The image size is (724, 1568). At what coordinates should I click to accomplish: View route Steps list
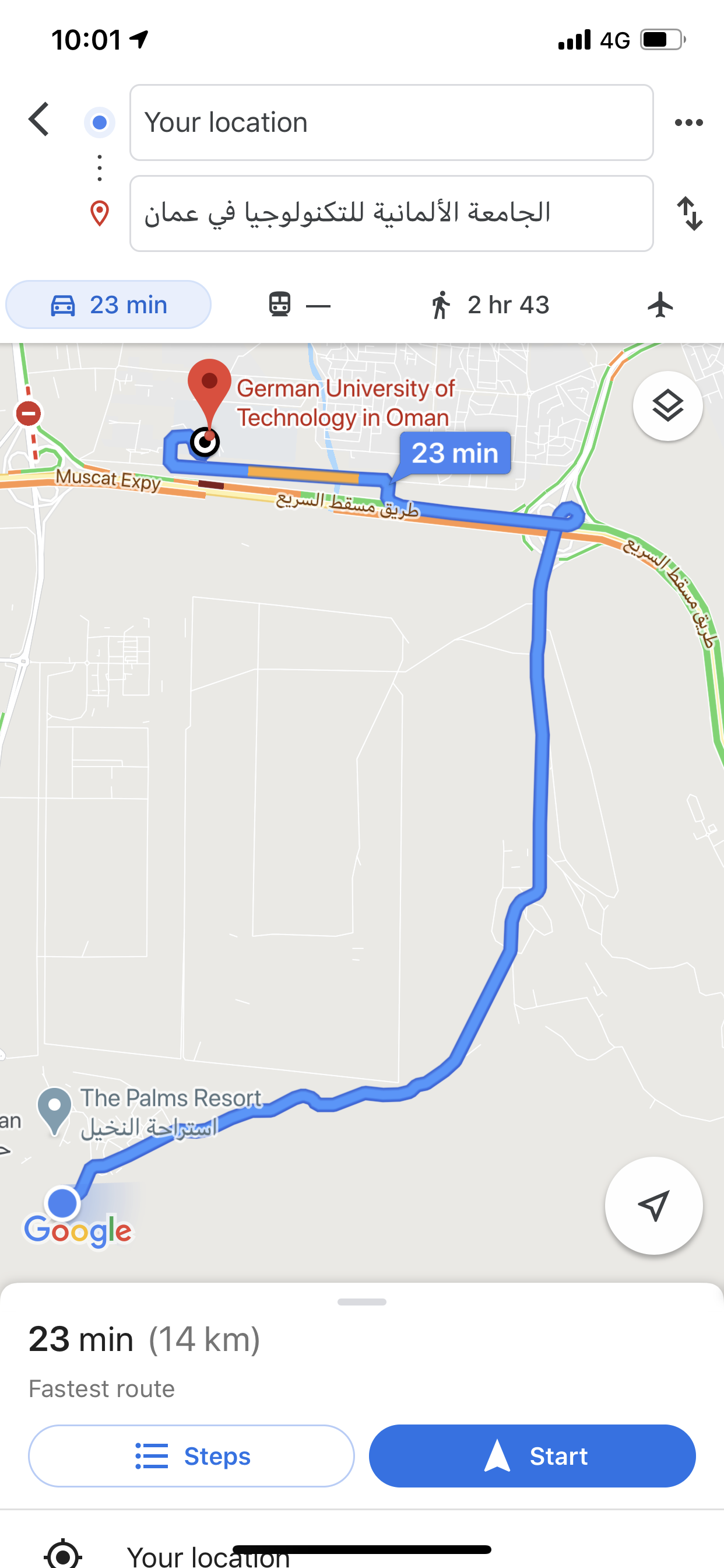pyautogui.click(x=191, y=1456)
